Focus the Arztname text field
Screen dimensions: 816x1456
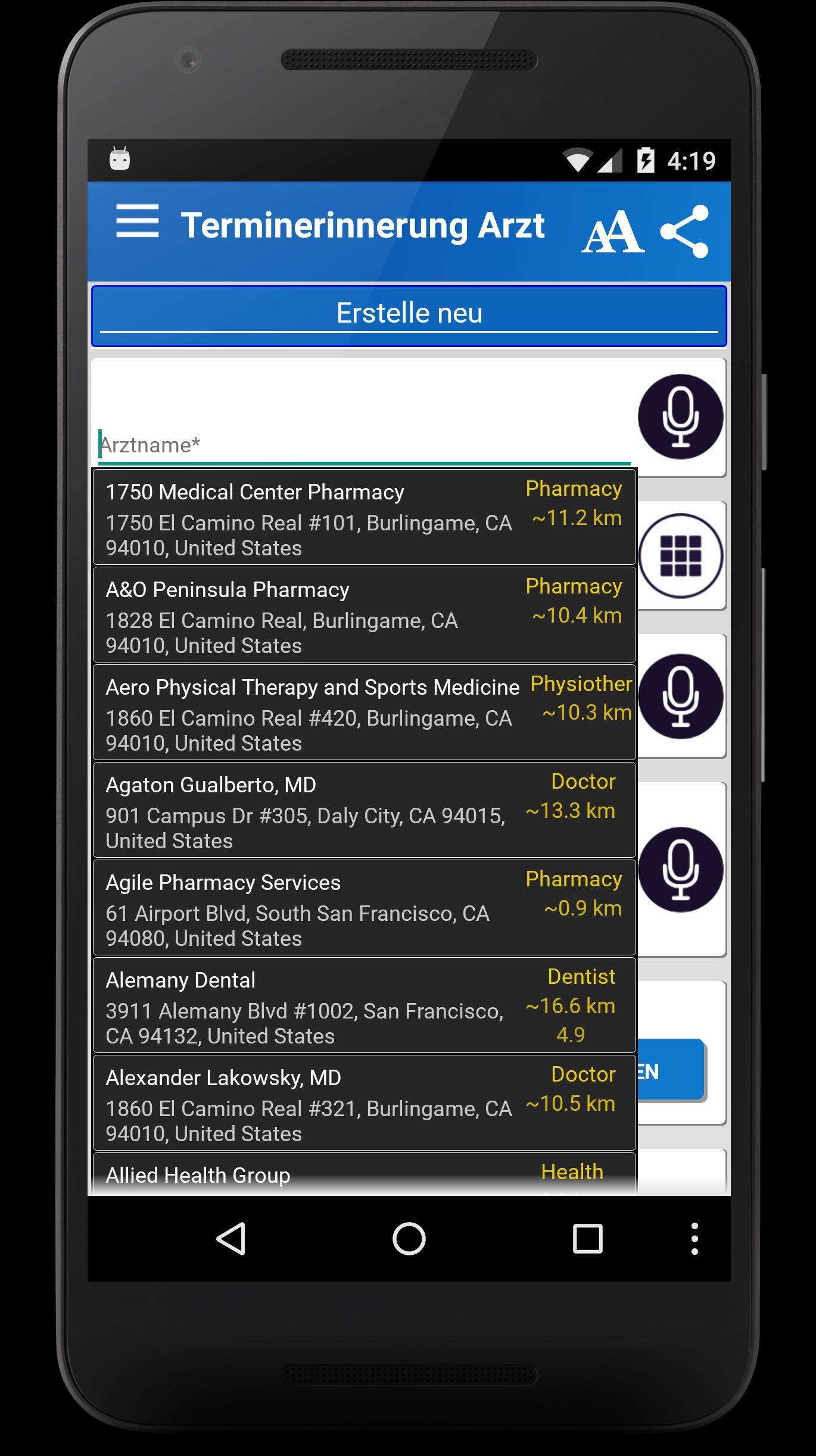tap(363, 444)
